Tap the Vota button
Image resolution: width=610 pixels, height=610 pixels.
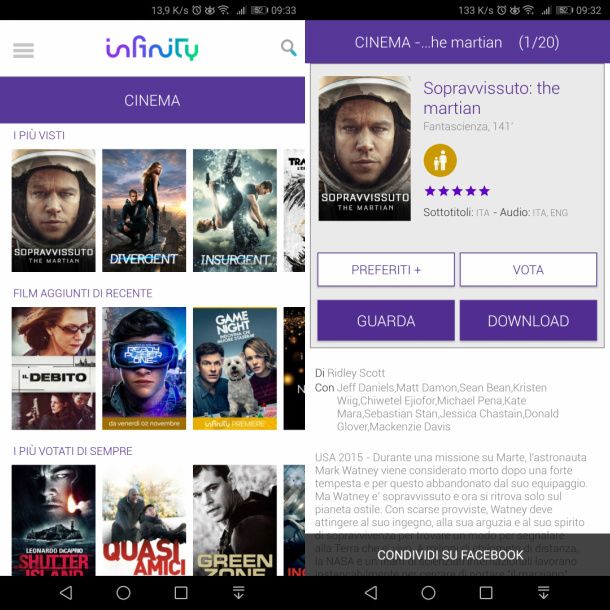528,270
